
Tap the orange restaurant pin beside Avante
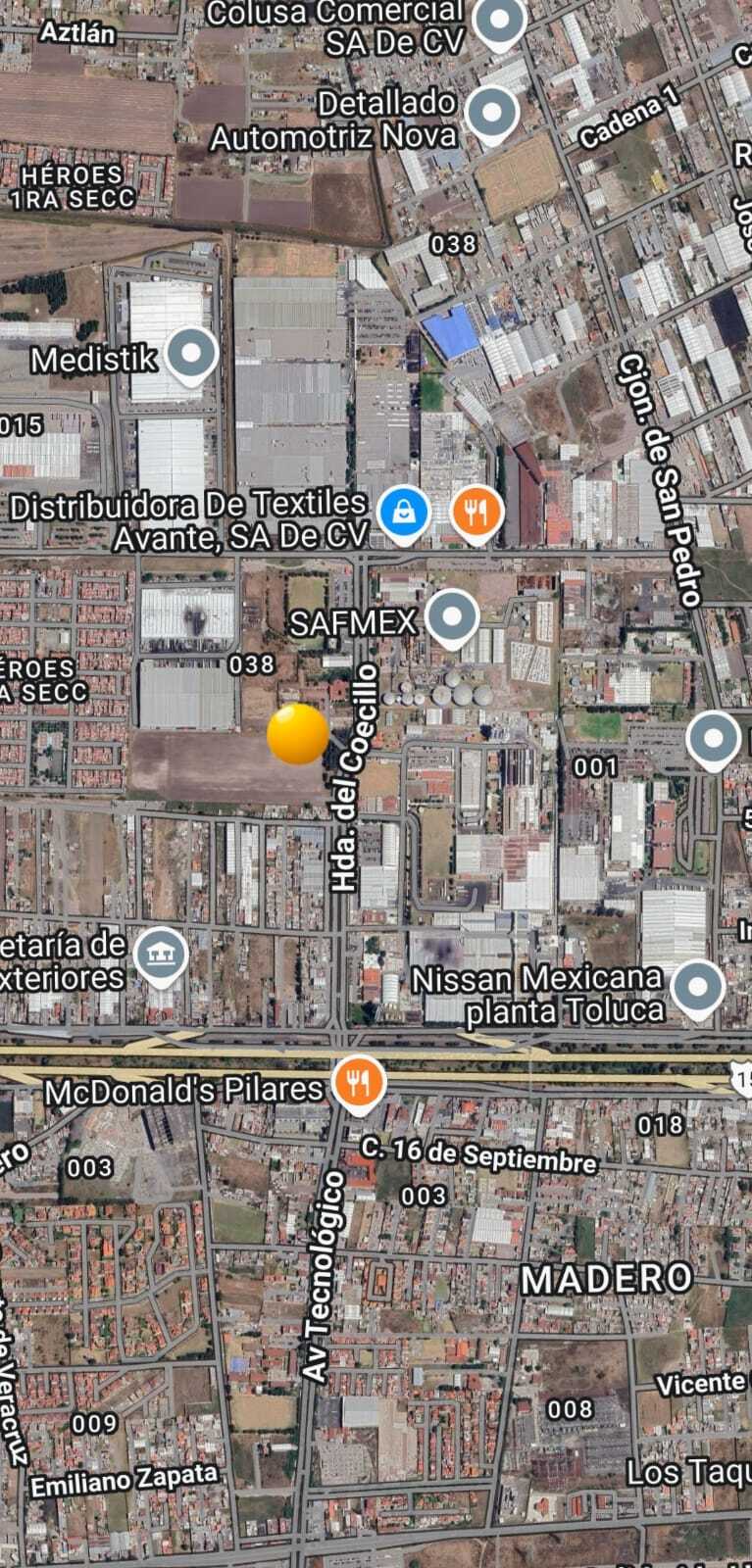pos(476,512)
